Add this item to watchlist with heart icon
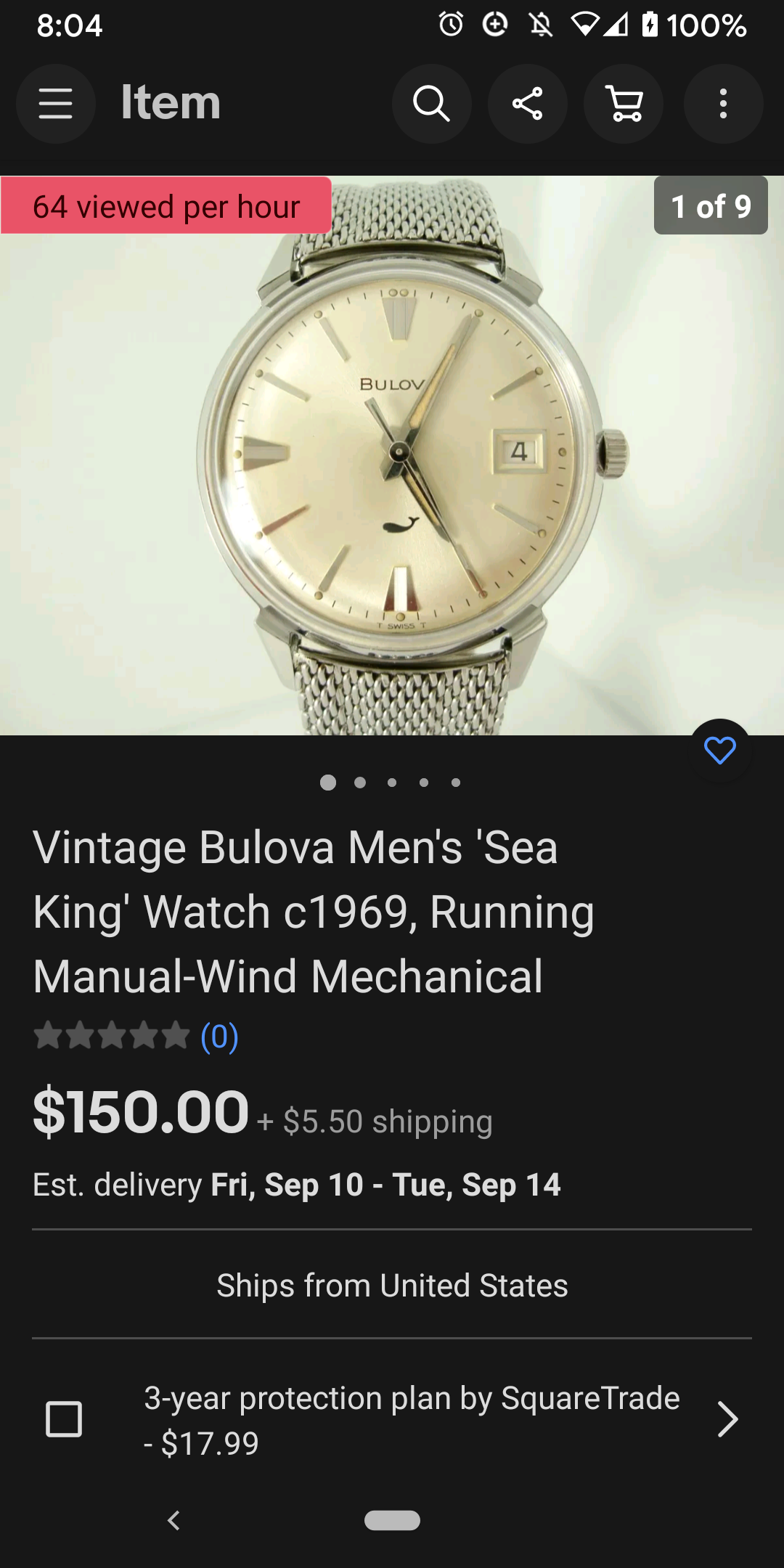Image resolution: width=784 pixels, height=1568 pixels. 719,751
